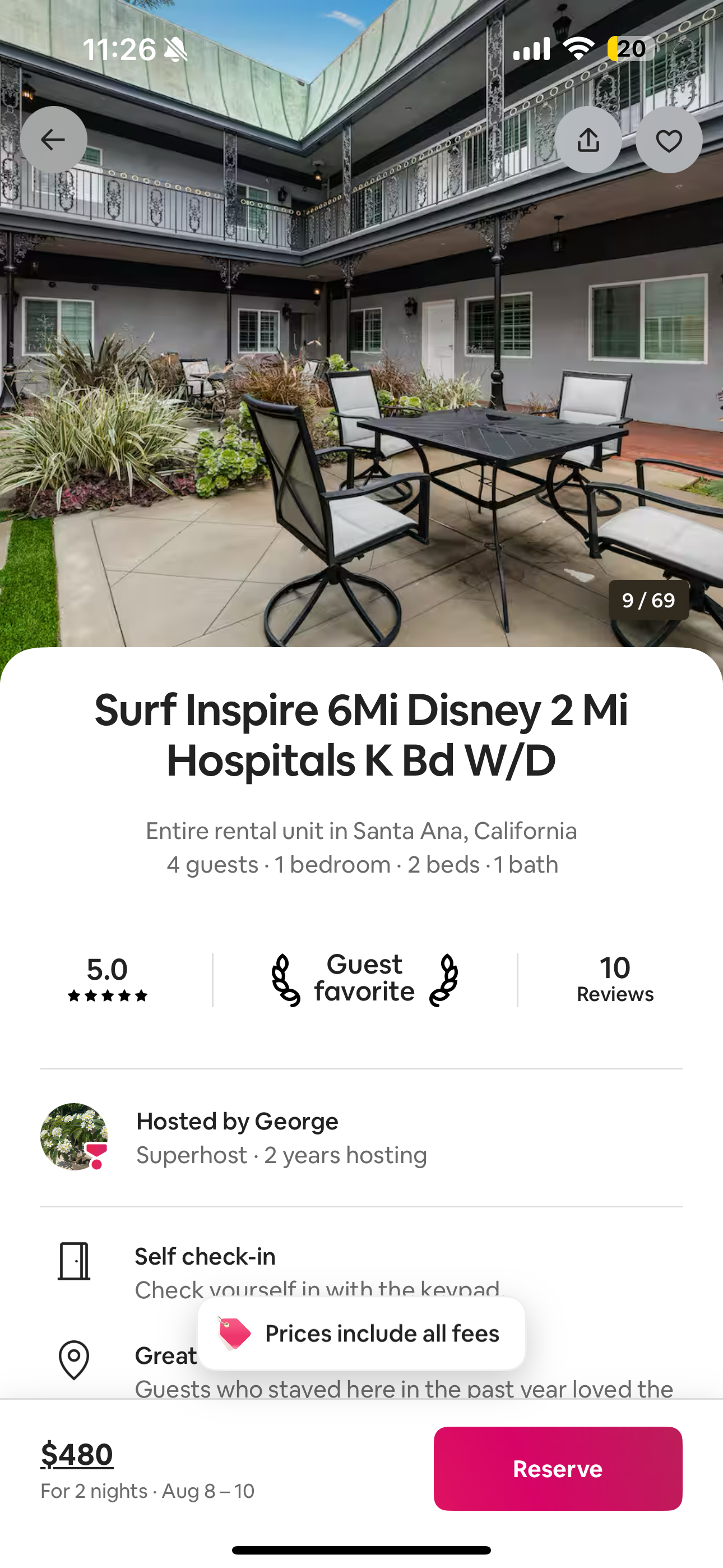
Task: Save listing with the heart icon
Action: tap(669, 140)
